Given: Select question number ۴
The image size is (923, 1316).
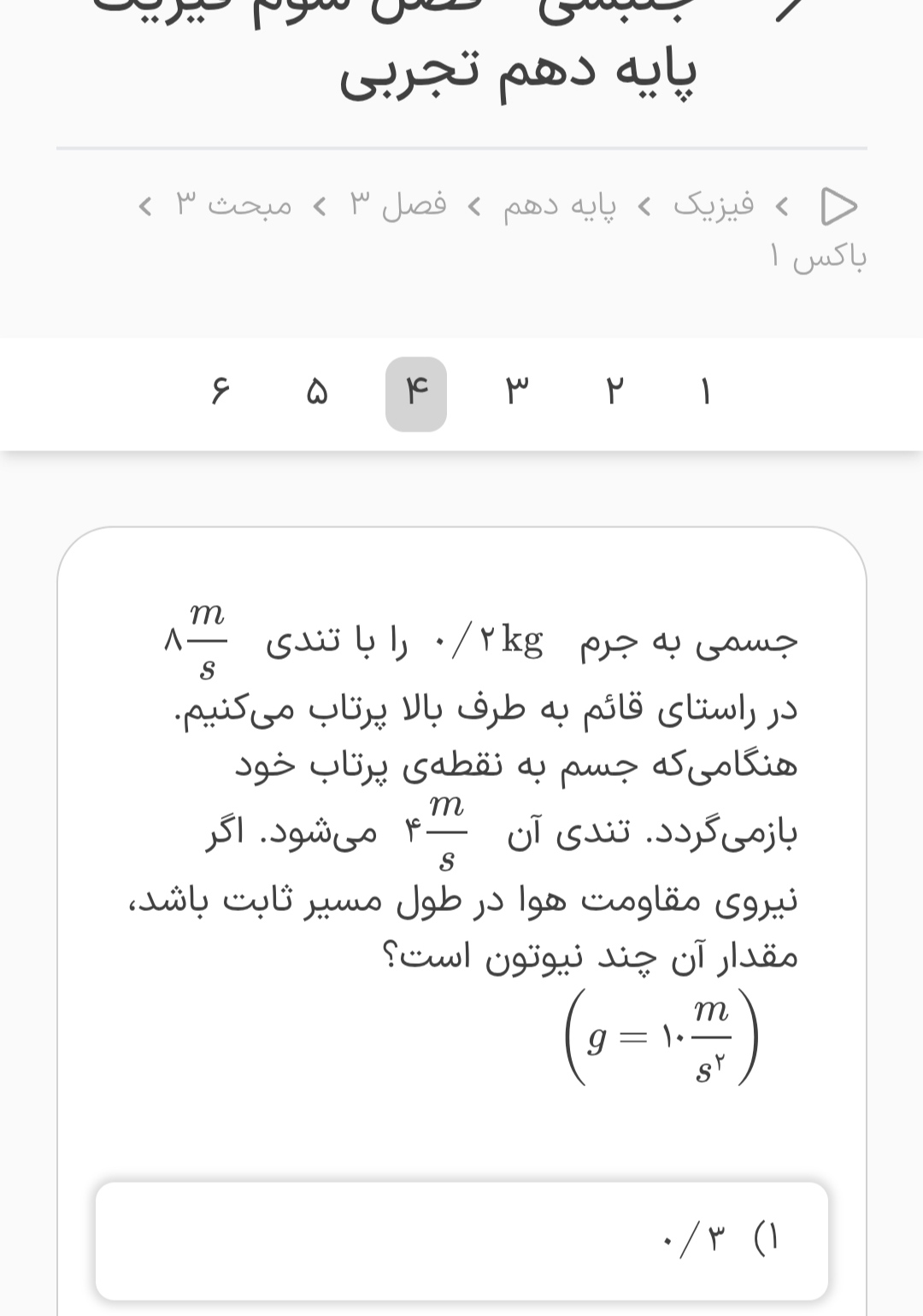Looking at the screenshot, I should [416, 394].
